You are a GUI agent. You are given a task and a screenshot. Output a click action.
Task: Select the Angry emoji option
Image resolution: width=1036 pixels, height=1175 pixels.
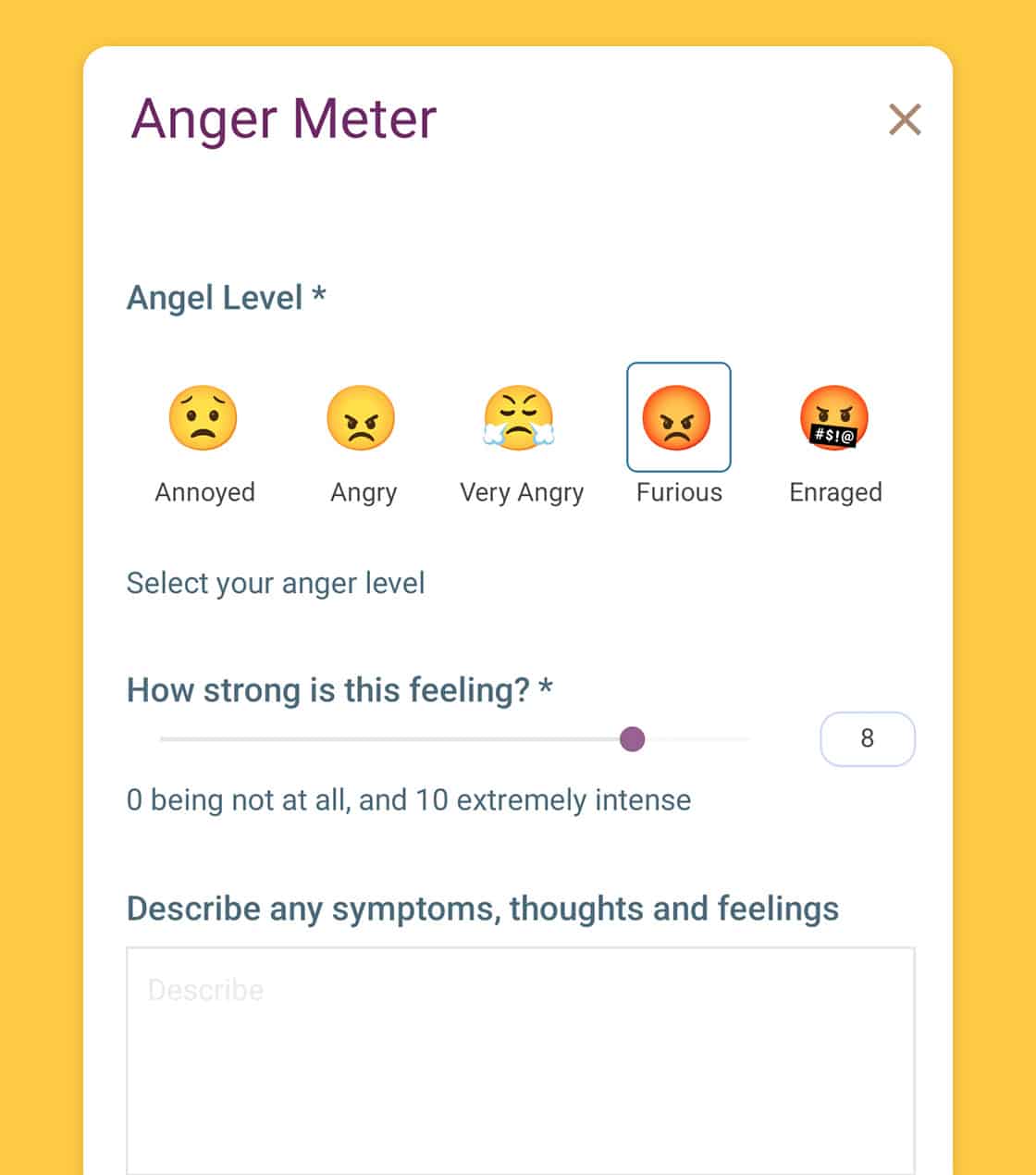pos(362,419)
